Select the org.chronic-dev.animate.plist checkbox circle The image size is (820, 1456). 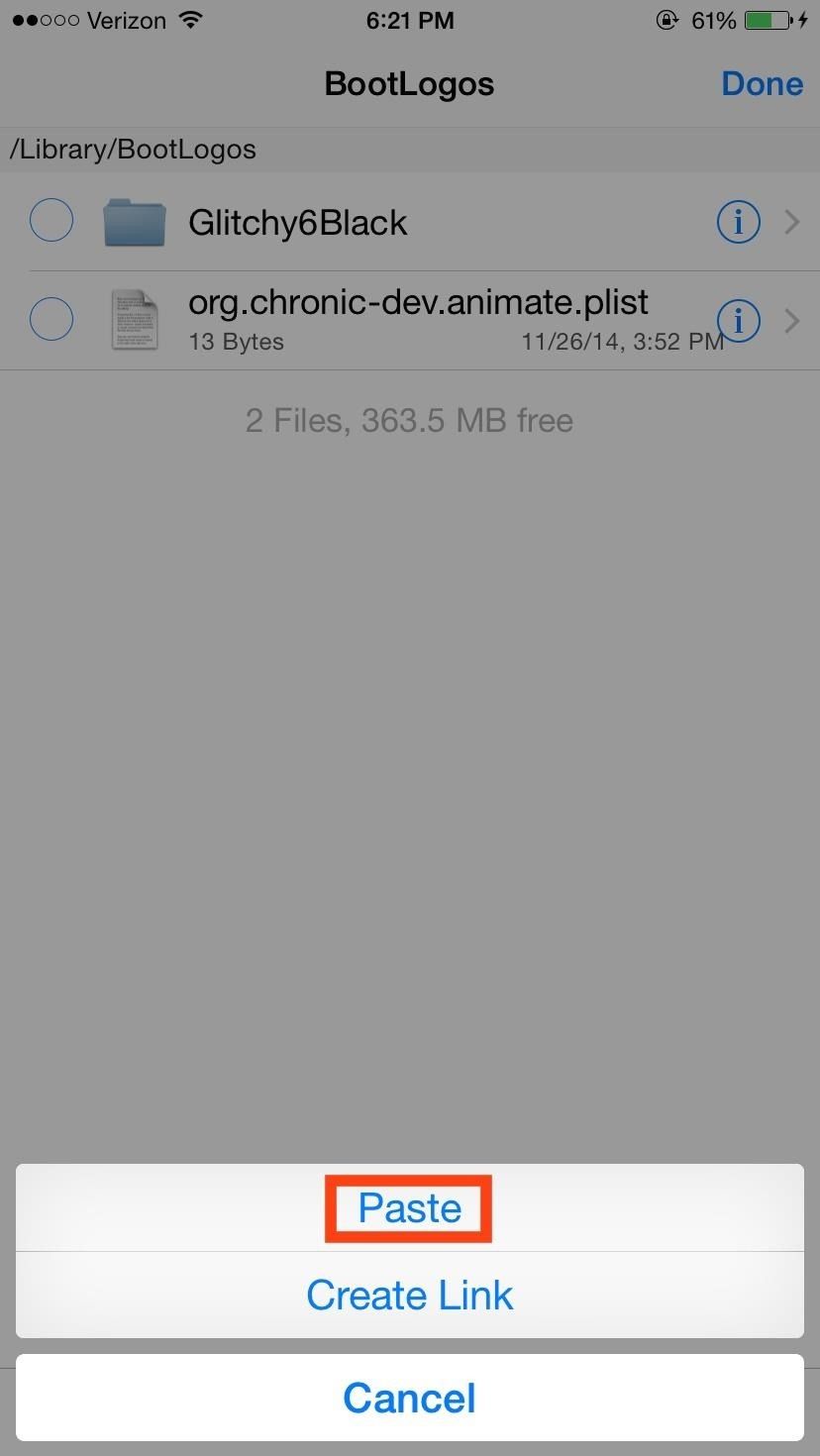pos(51,320)
